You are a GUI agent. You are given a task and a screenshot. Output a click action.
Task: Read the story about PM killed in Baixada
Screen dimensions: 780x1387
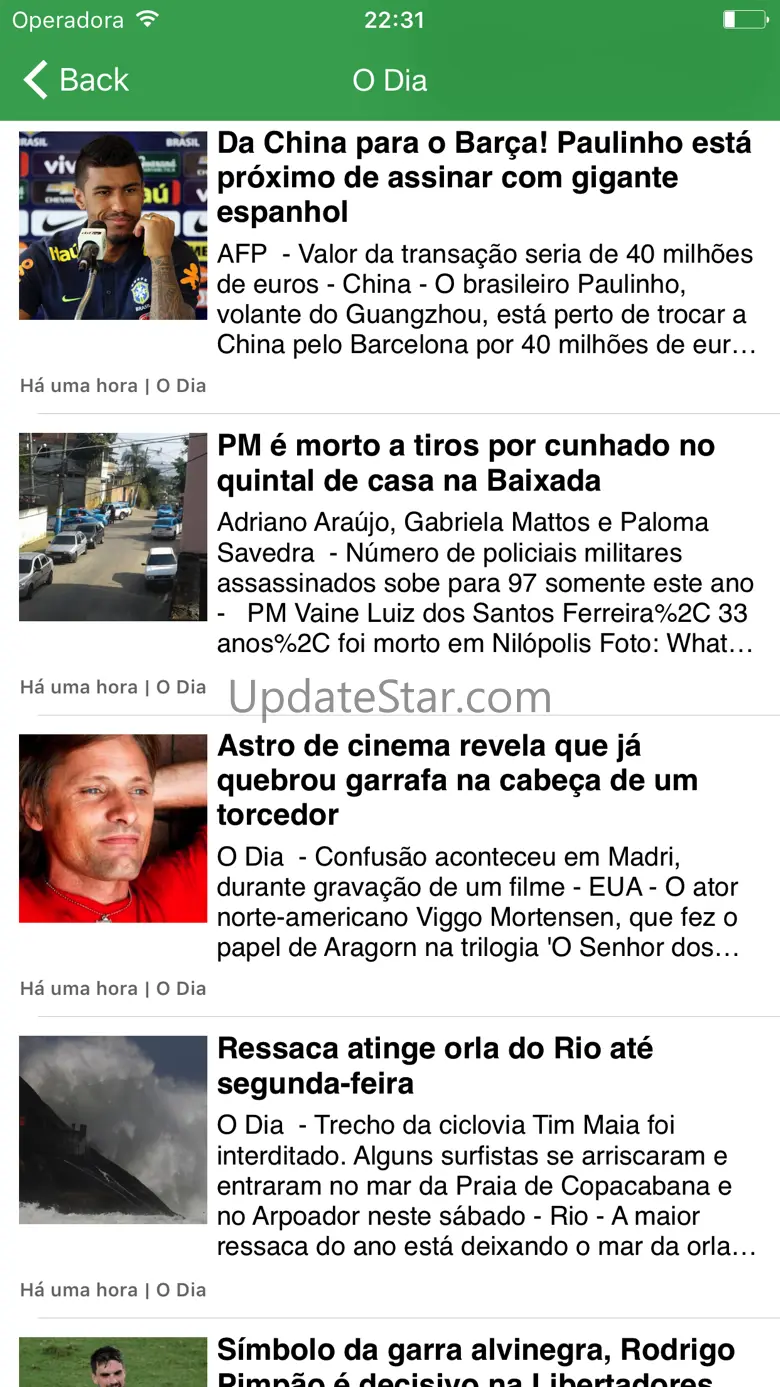(466, 463)
